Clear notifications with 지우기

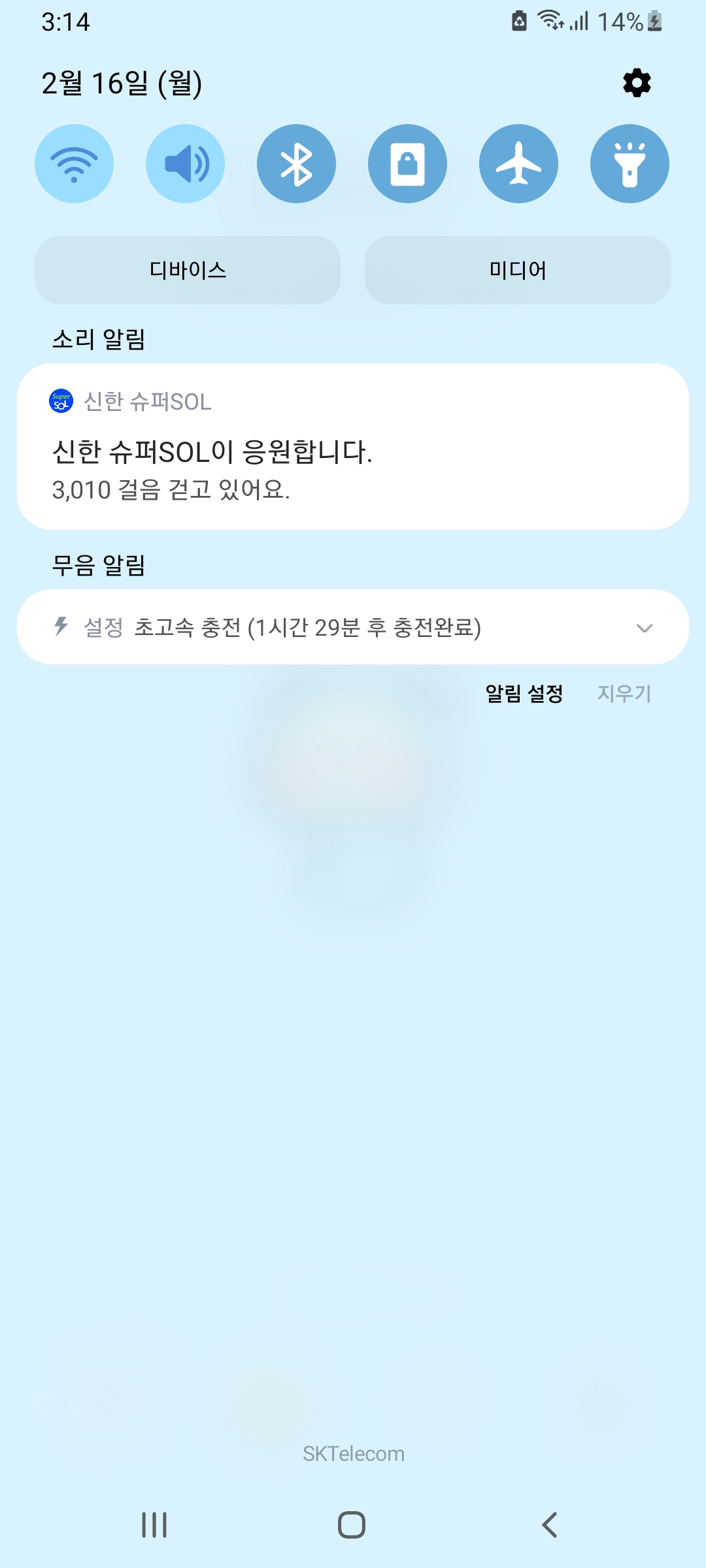(x=624, y=693)
